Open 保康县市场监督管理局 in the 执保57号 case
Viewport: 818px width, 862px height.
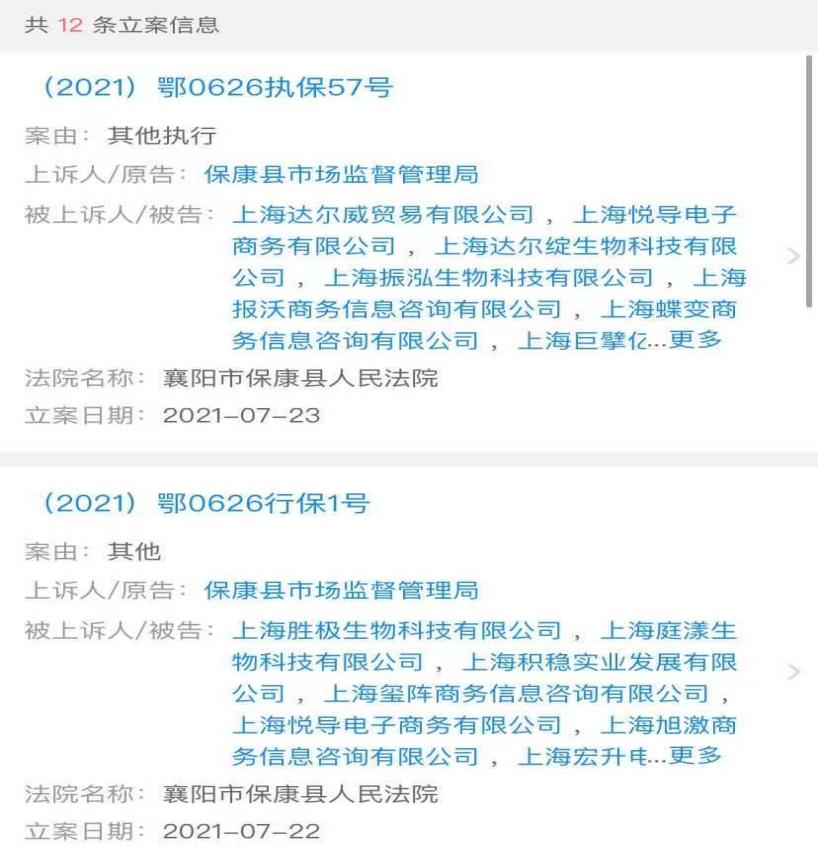[x=340, y=174]
